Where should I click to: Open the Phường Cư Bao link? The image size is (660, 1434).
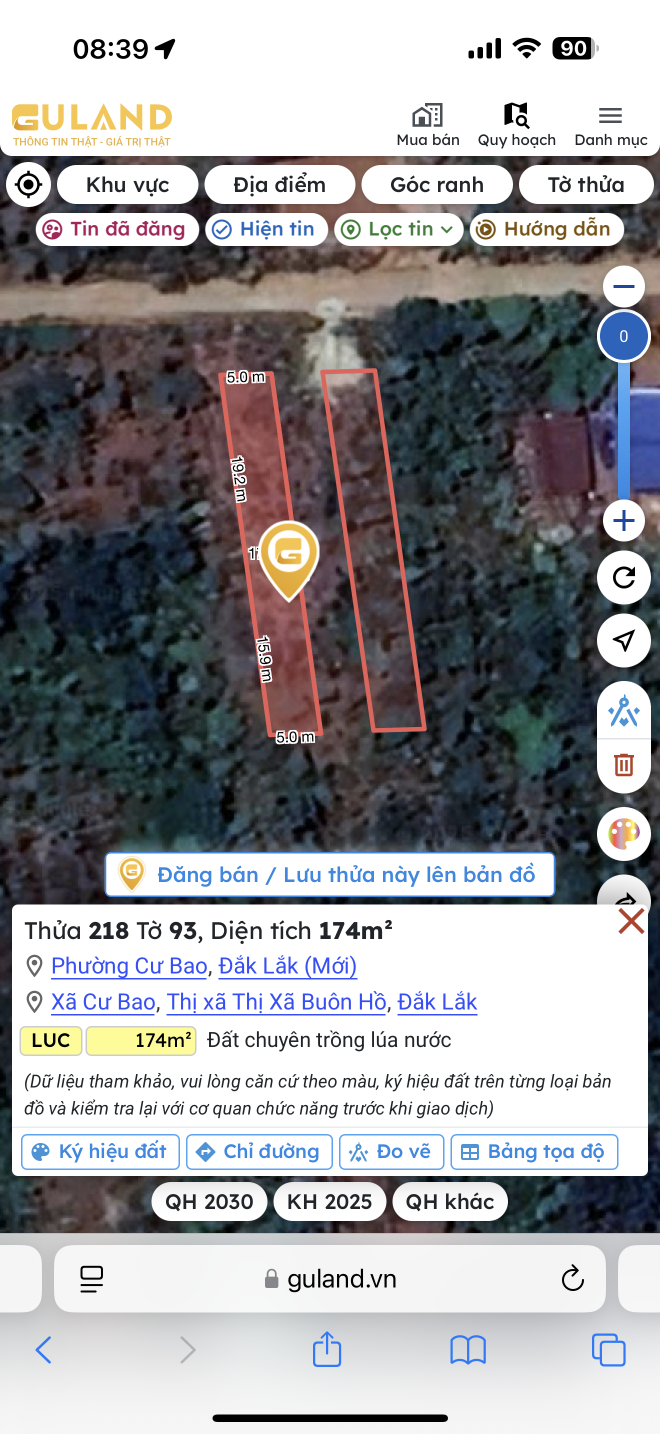(130, 966)
